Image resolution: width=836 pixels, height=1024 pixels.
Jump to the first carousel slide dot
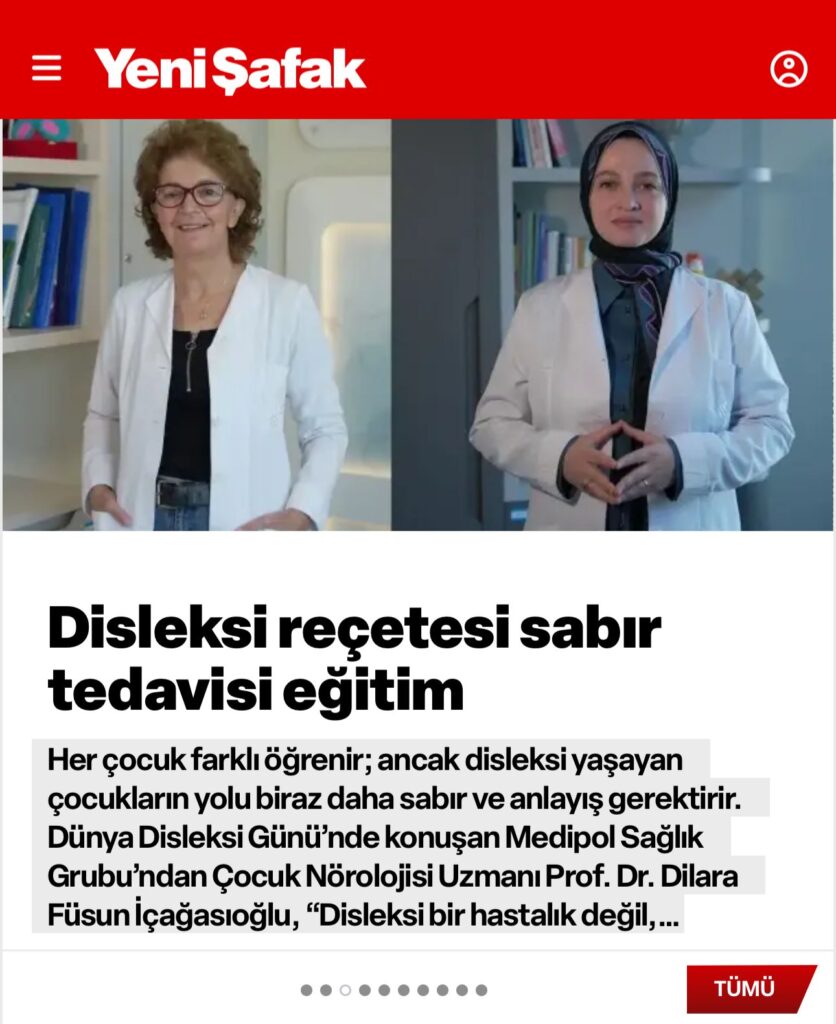306,990
